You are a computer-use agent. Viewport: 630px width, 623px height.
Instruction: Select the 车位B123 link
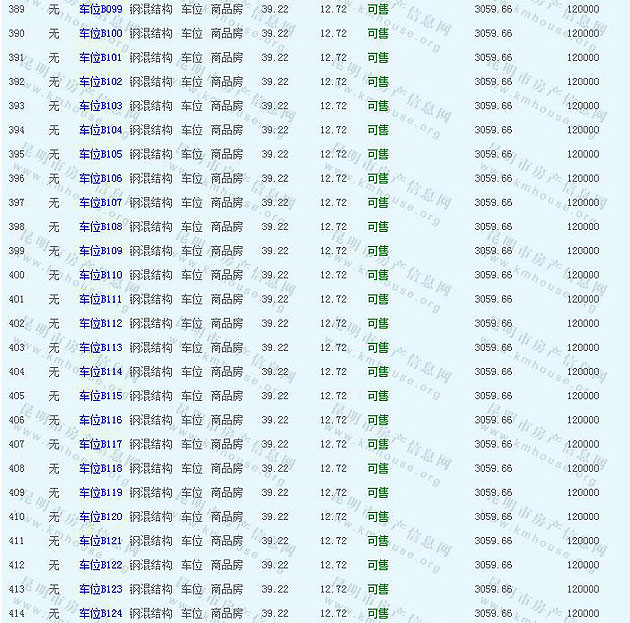point(101,589)
